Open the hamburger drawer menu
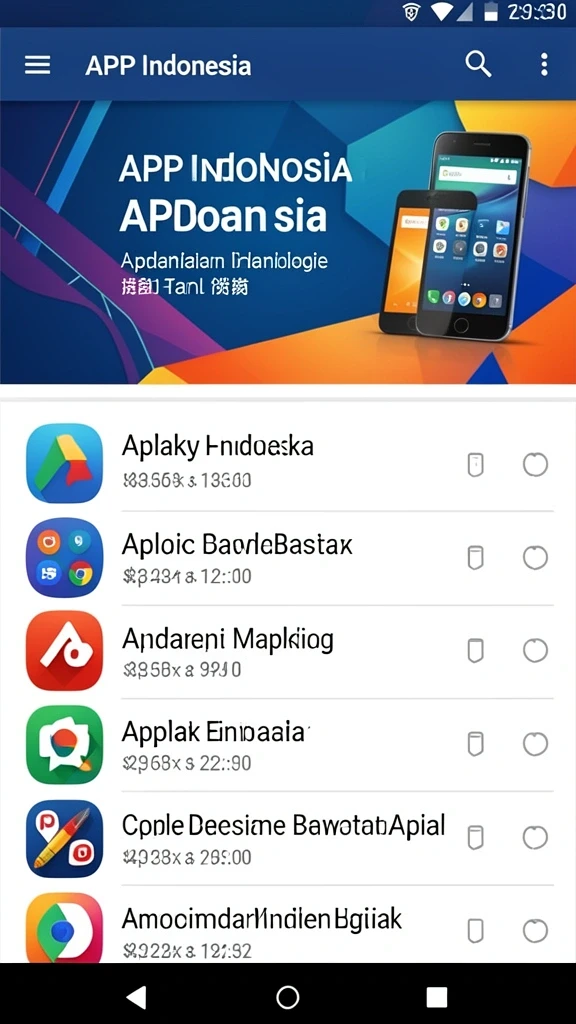The width and height of the screenshot is (576, 1024). coord(37,65)
